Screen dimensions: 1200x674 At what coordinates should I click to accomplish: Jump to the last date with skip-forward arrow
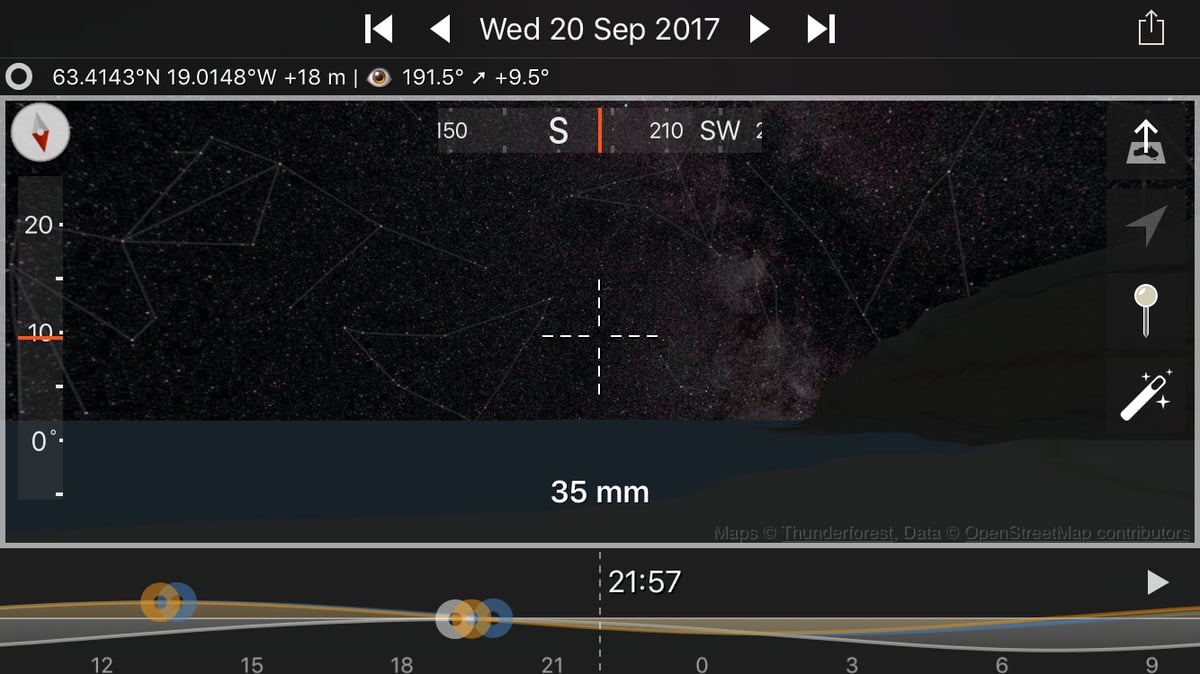click(x=821, y=29)
